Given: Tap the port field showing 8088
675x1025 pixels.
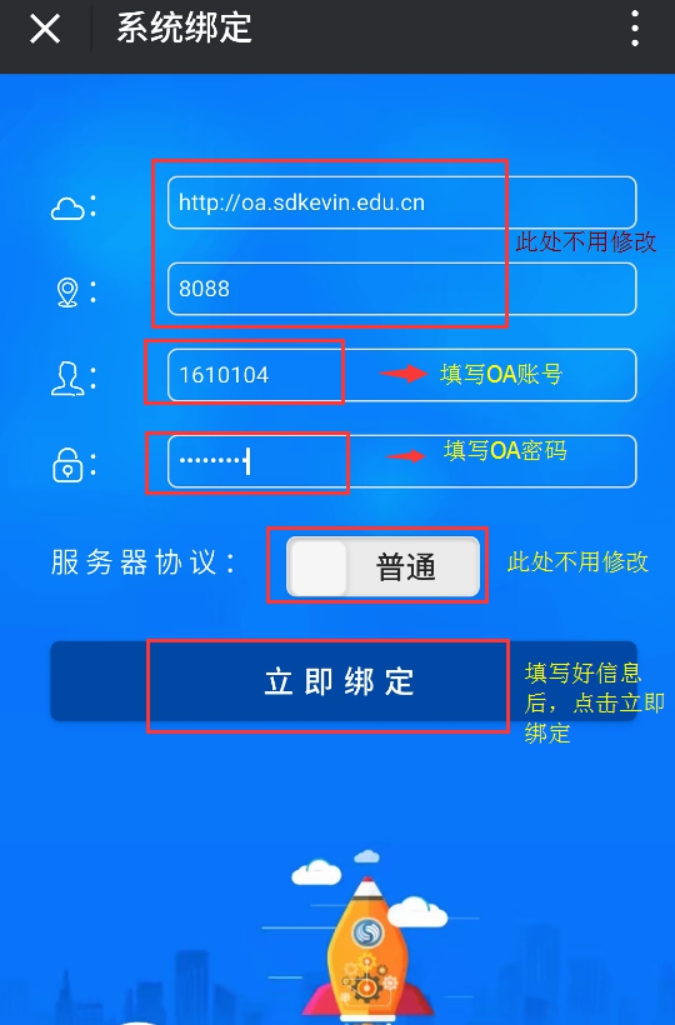Looking at the screenshot, I should point(401,289).
